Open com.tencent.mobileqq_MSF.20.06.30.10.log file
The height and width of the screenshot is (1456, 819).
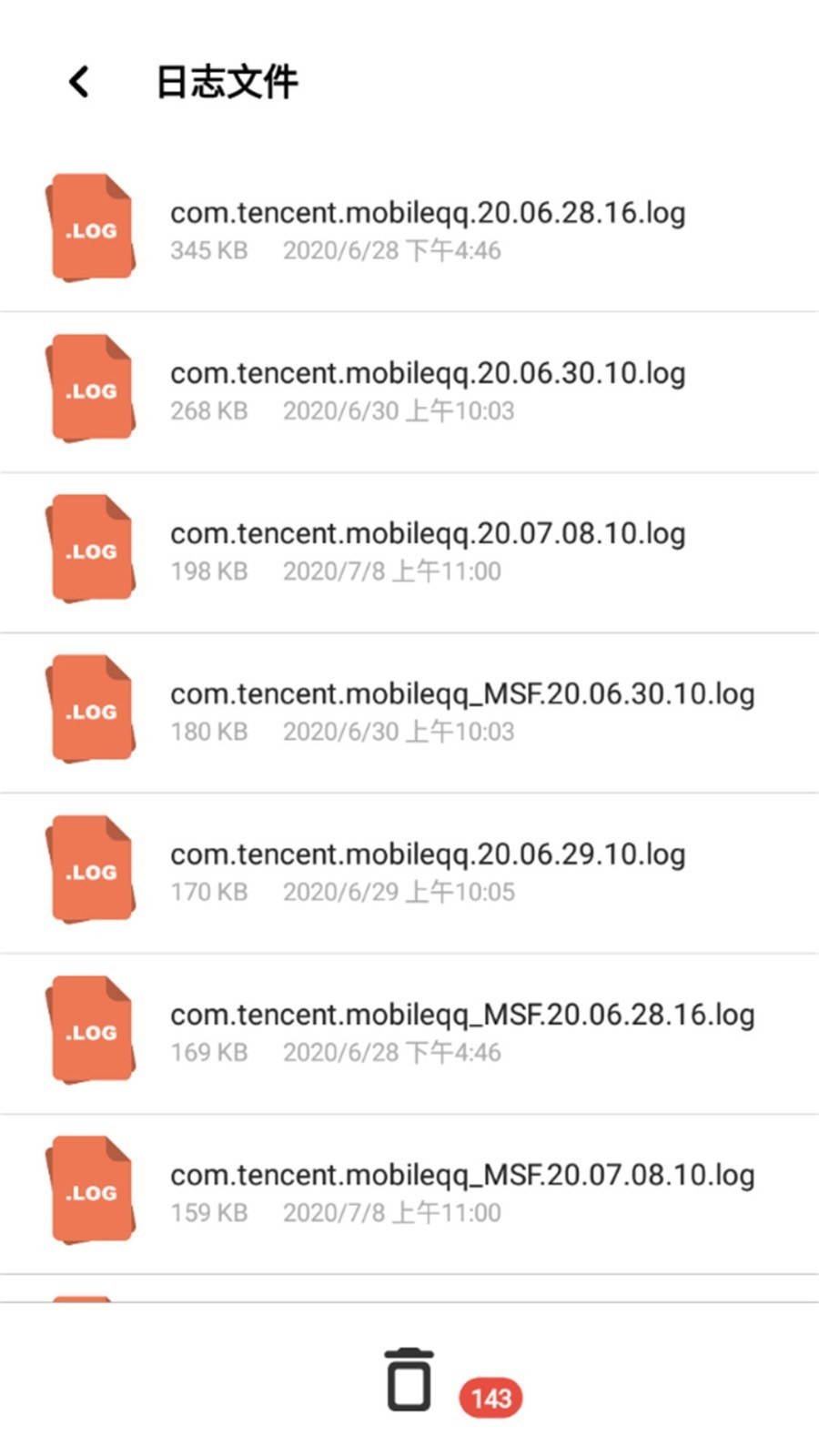click(x=461, y=710)
